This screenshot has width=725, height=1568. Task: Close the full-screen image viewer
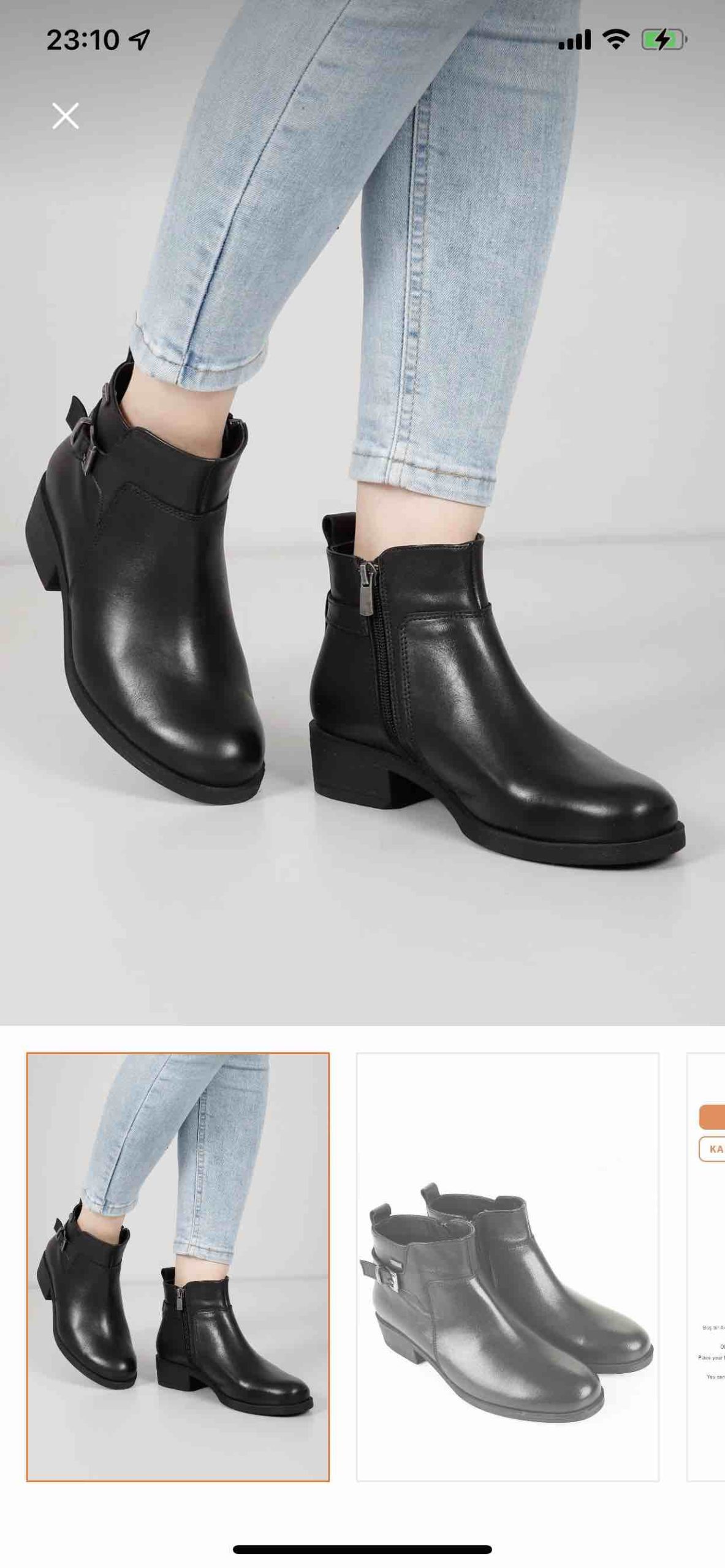66,116
